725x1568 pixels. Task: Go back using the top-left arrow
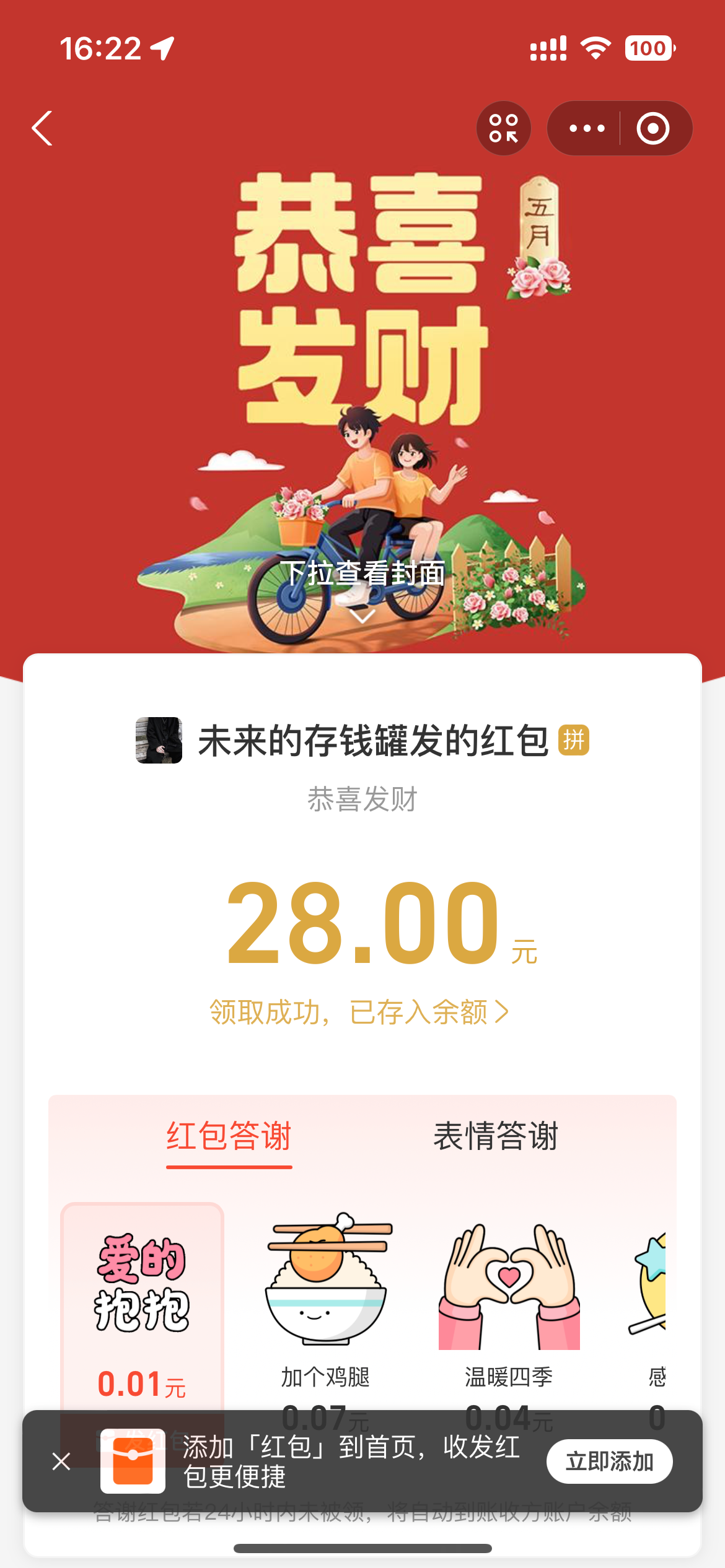coord(42,128)
